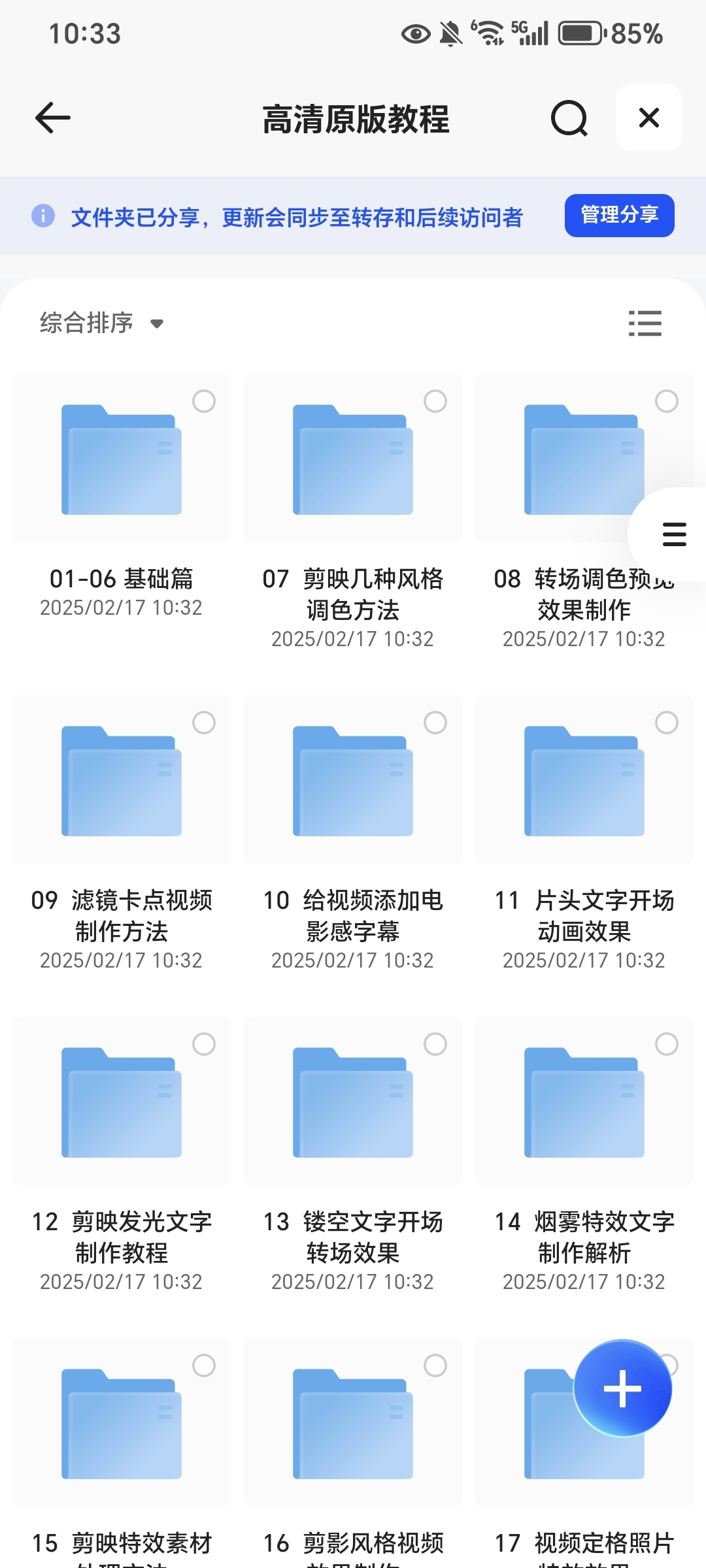
Task: Select the checkbox on folder 10
Action: [435, 723]
